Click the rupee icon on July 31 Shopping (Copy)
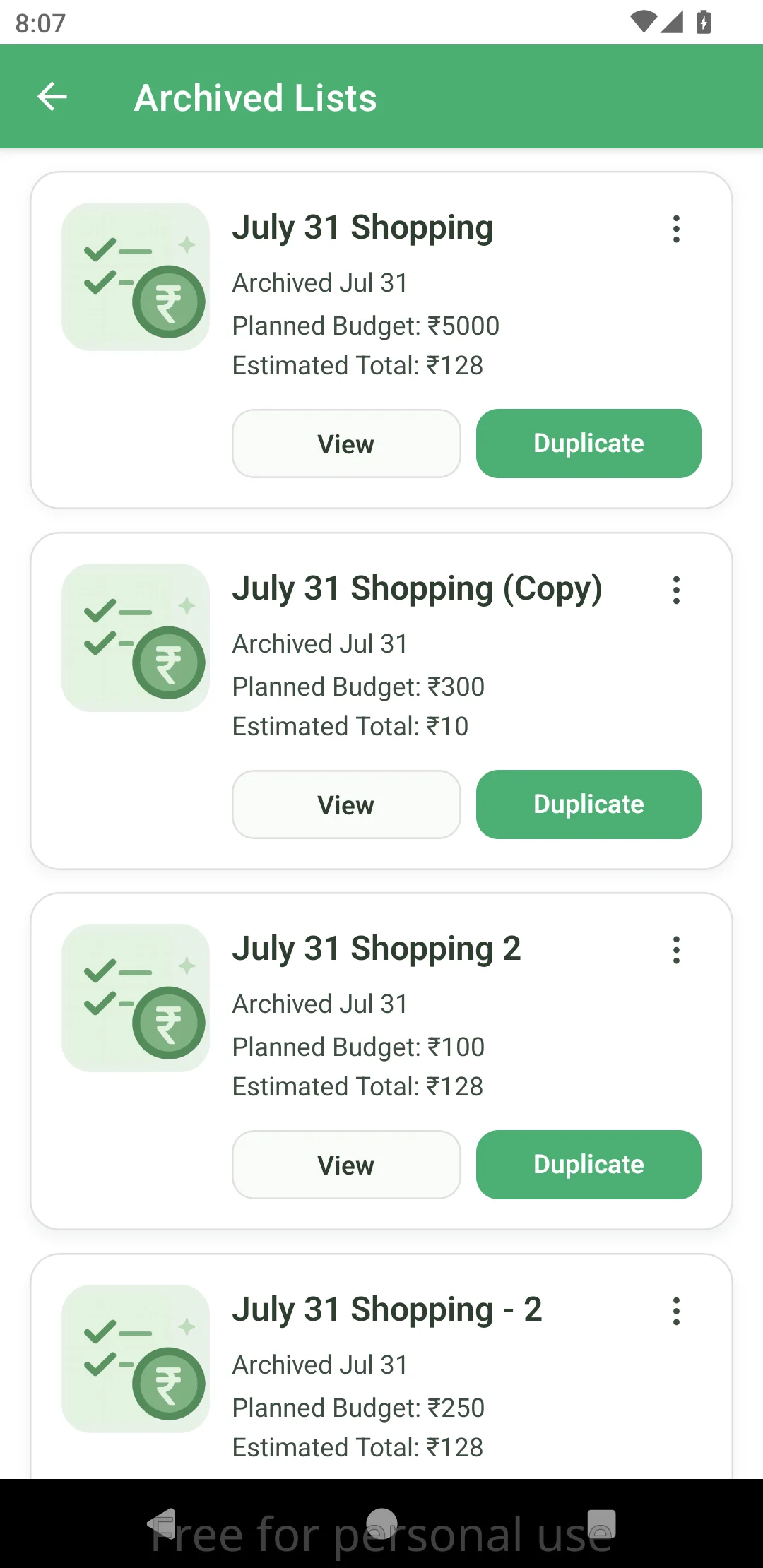763x1568 pixels. [170, 662]
